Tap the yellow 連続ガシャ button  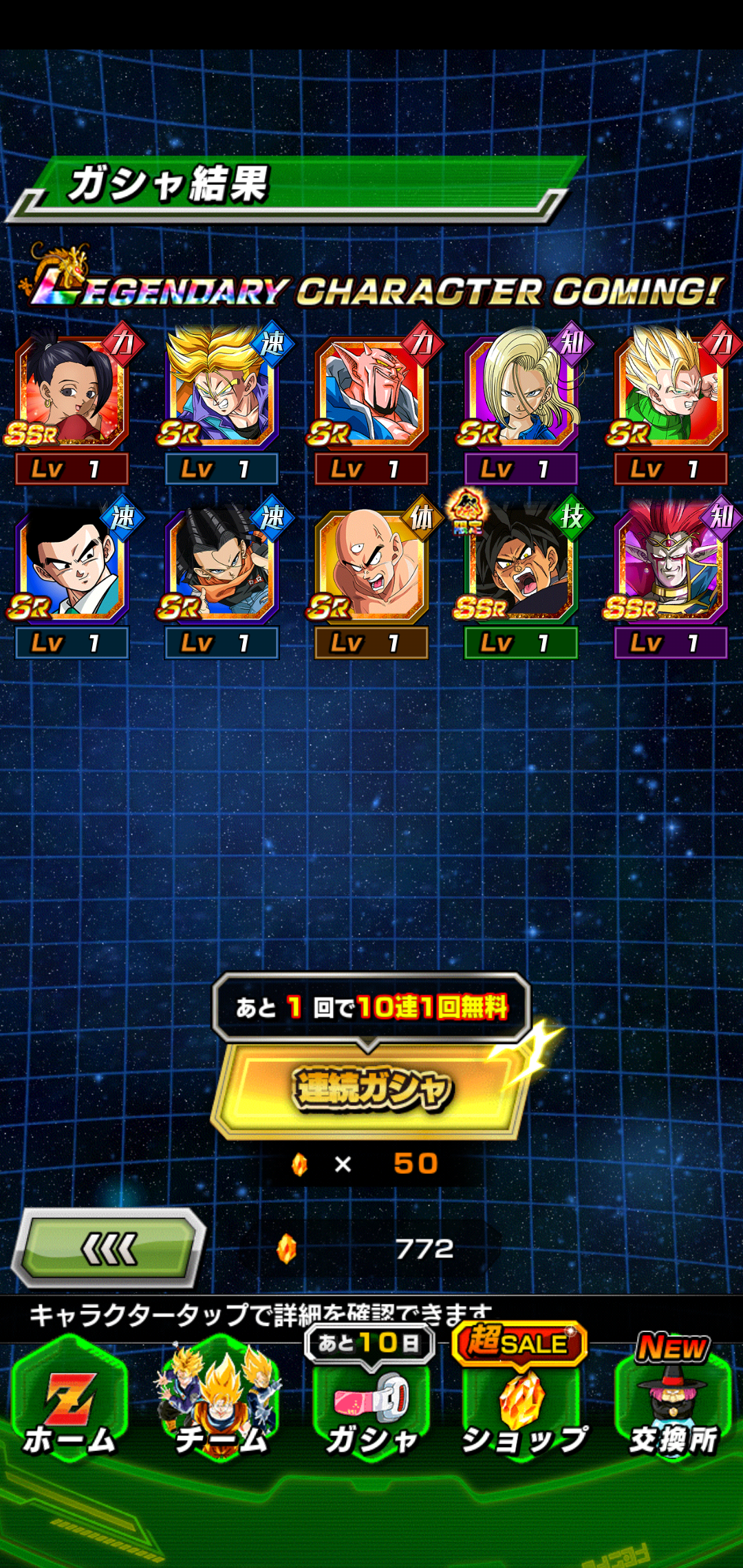[371, 1089]
